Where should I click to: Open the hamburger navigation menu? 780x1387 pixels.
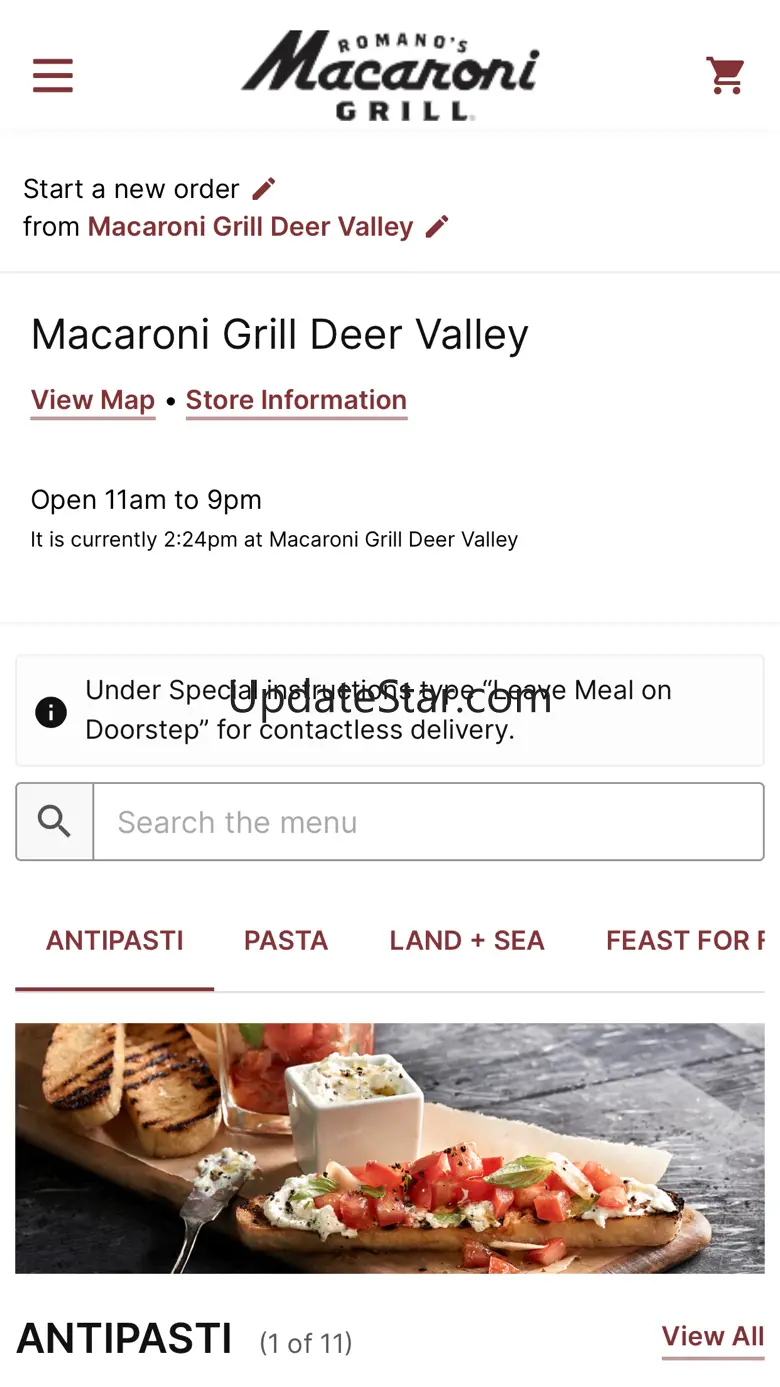point(53,76)
